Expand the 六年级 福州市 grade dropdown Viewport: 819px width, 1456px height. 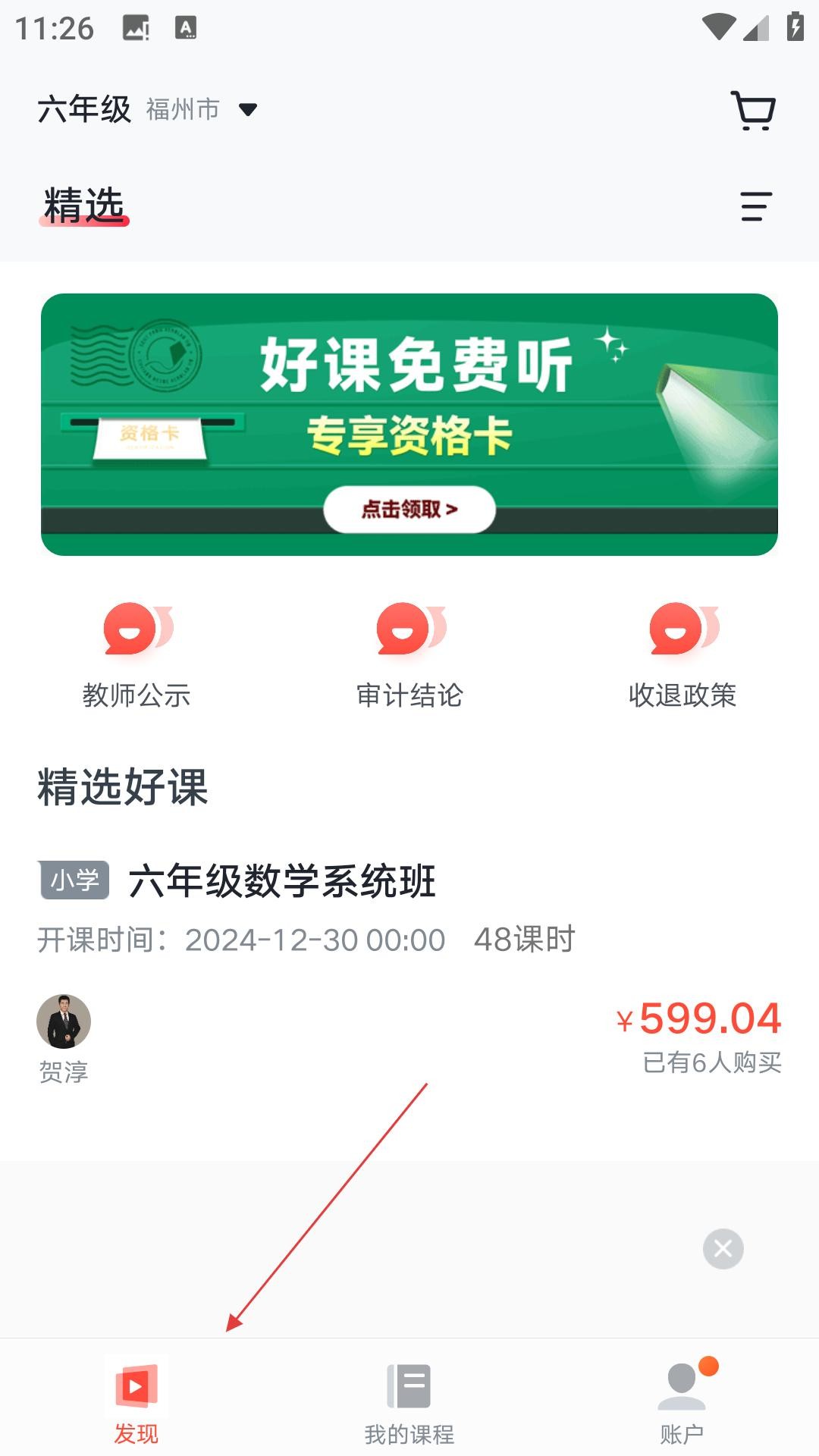(148, 110)
